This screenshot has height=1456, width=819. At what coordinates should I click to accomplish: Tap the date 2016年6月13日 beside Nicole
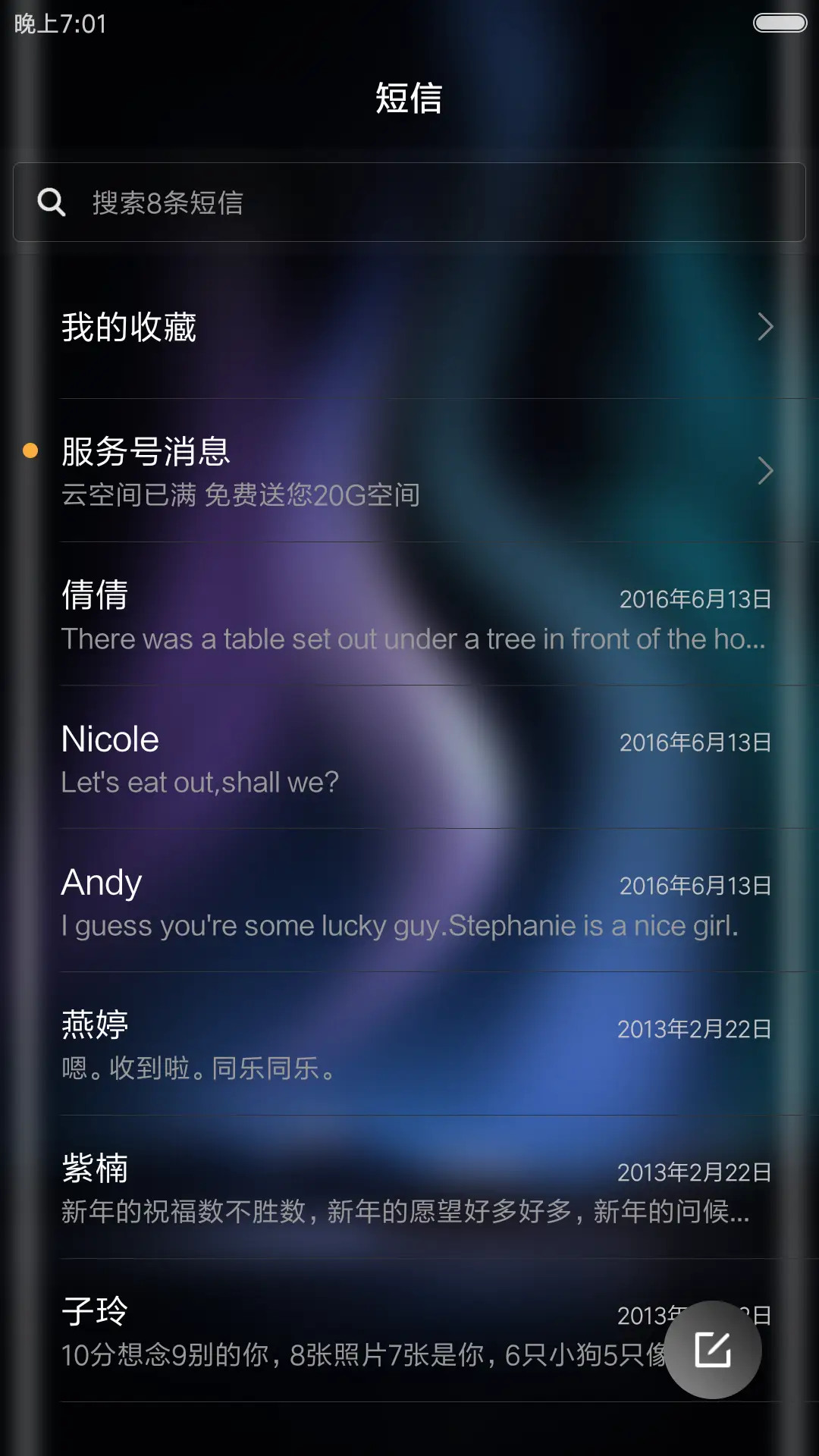point(694,743)
